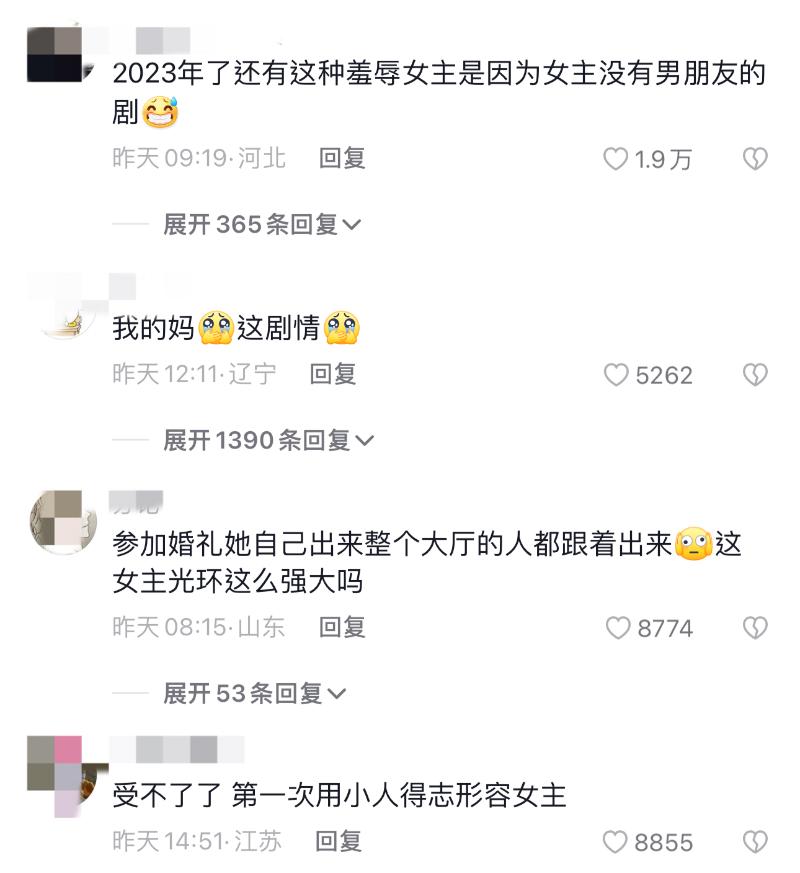Dislike the comment posted from 山东

point(755,628)
